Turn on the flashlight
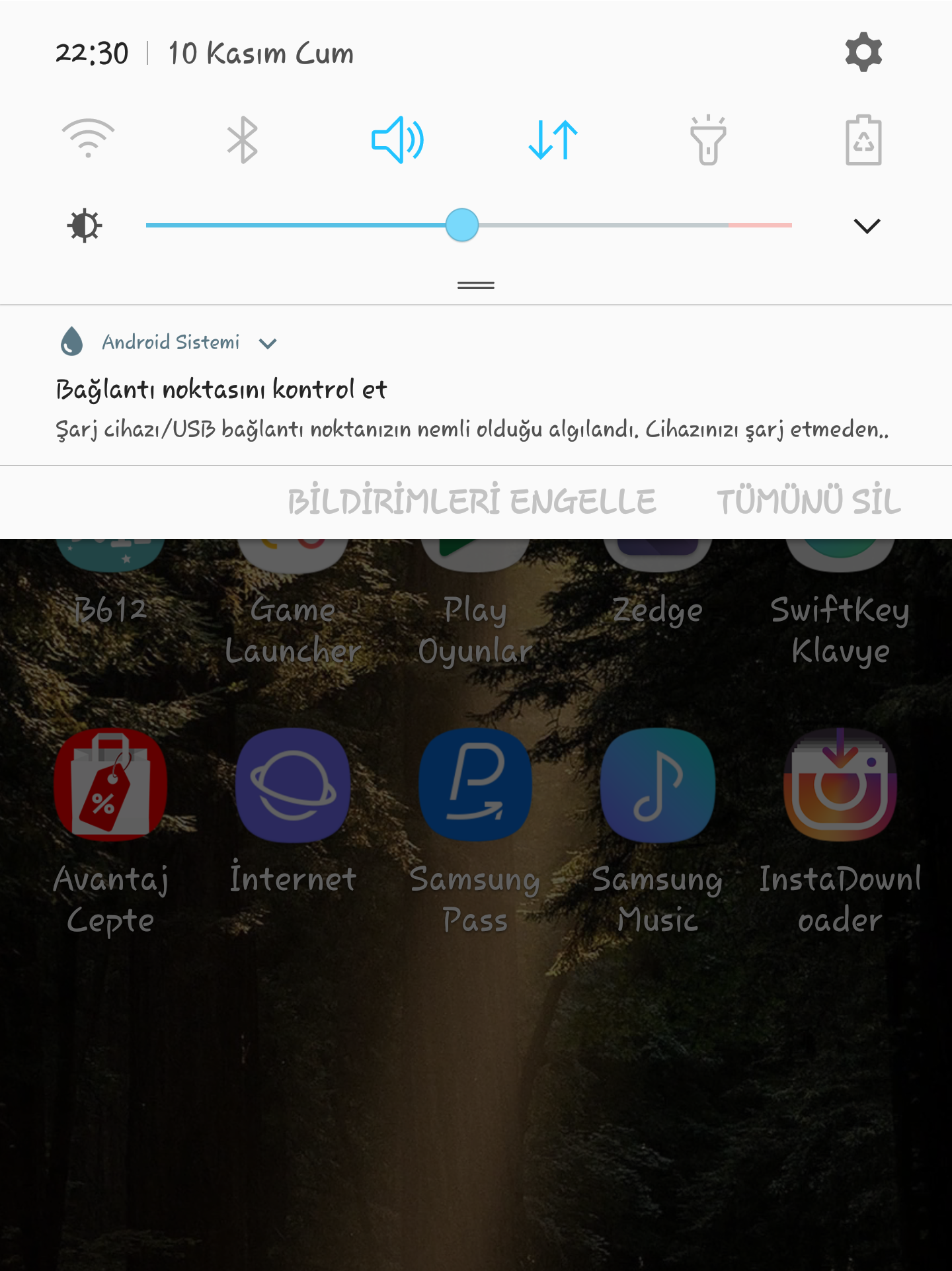Viewport: 952px width, 1271px height. (708, 140)
